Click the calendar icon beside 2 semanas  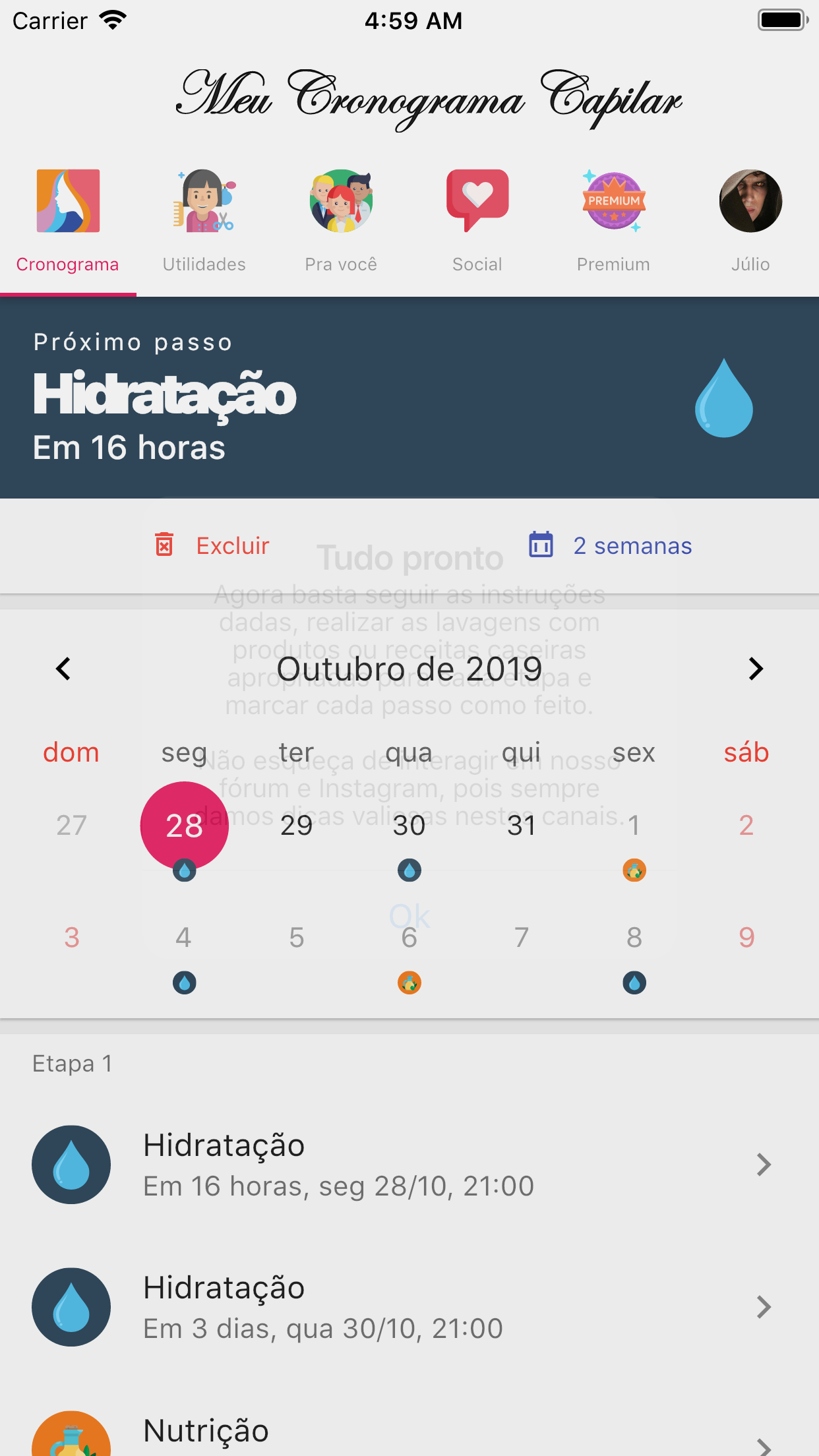(541, 545)
